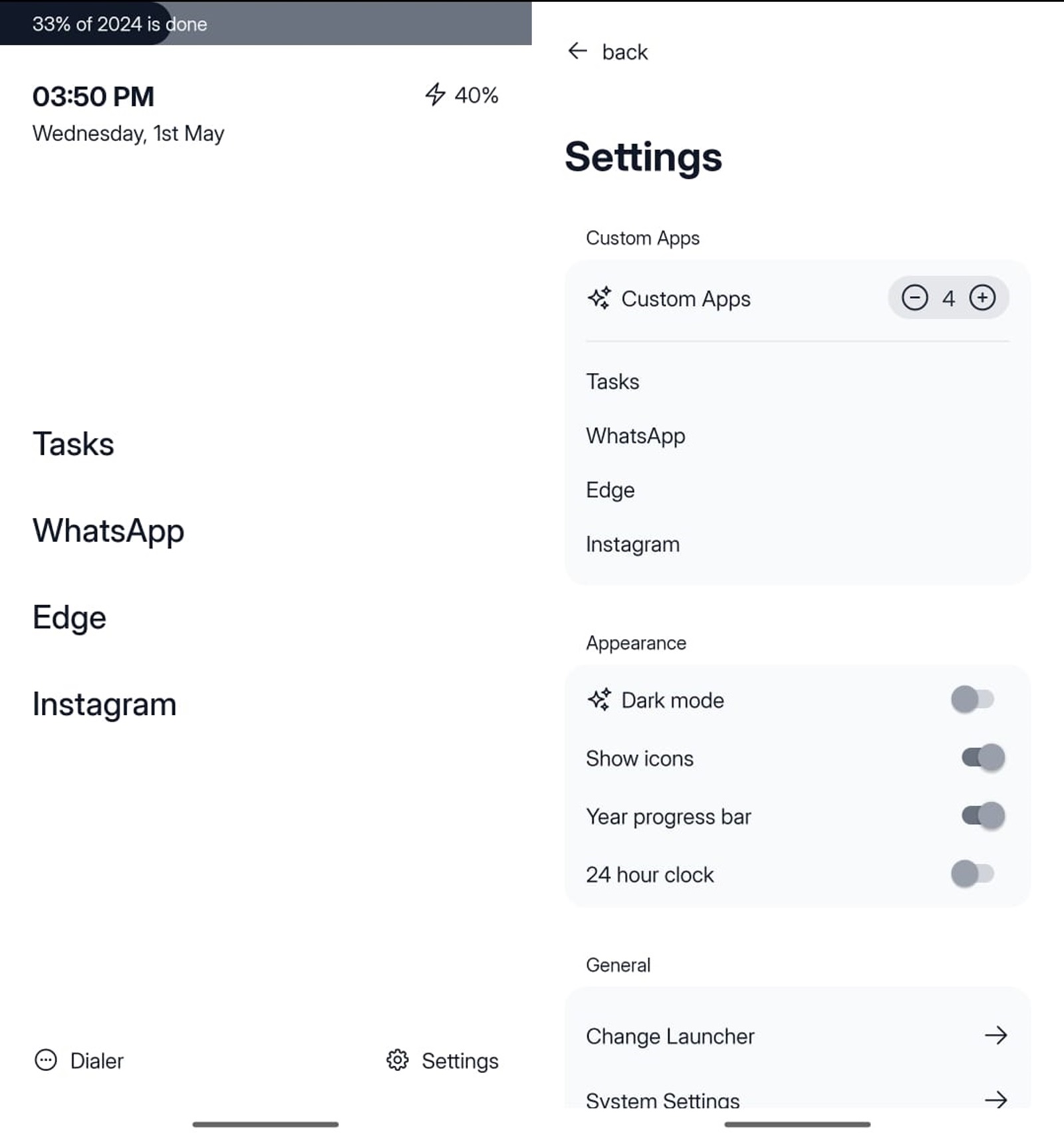Toggle Dark mode on
Screen dimensions: 1064x1141
pyautogui.click(x=972, y=699)
